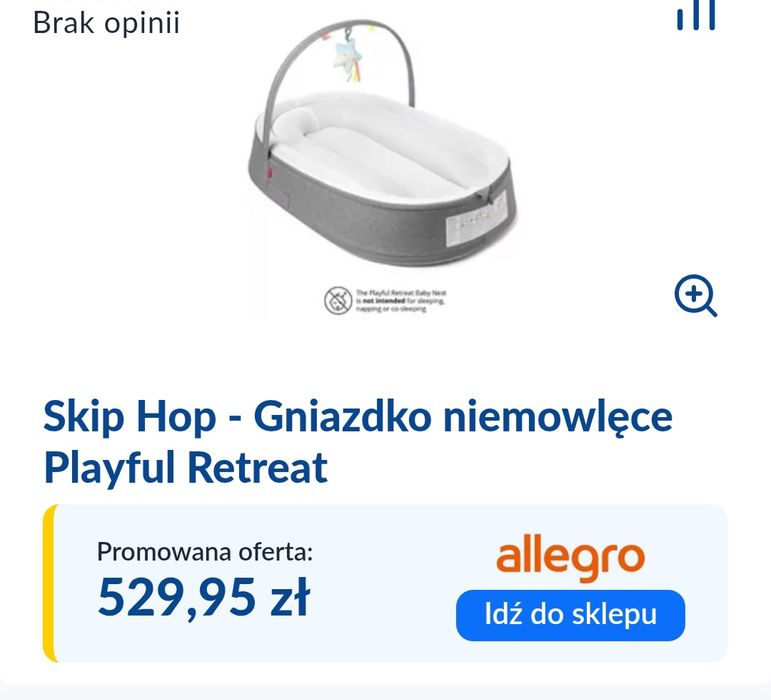Open the bar chart icon

pos(696,16)
